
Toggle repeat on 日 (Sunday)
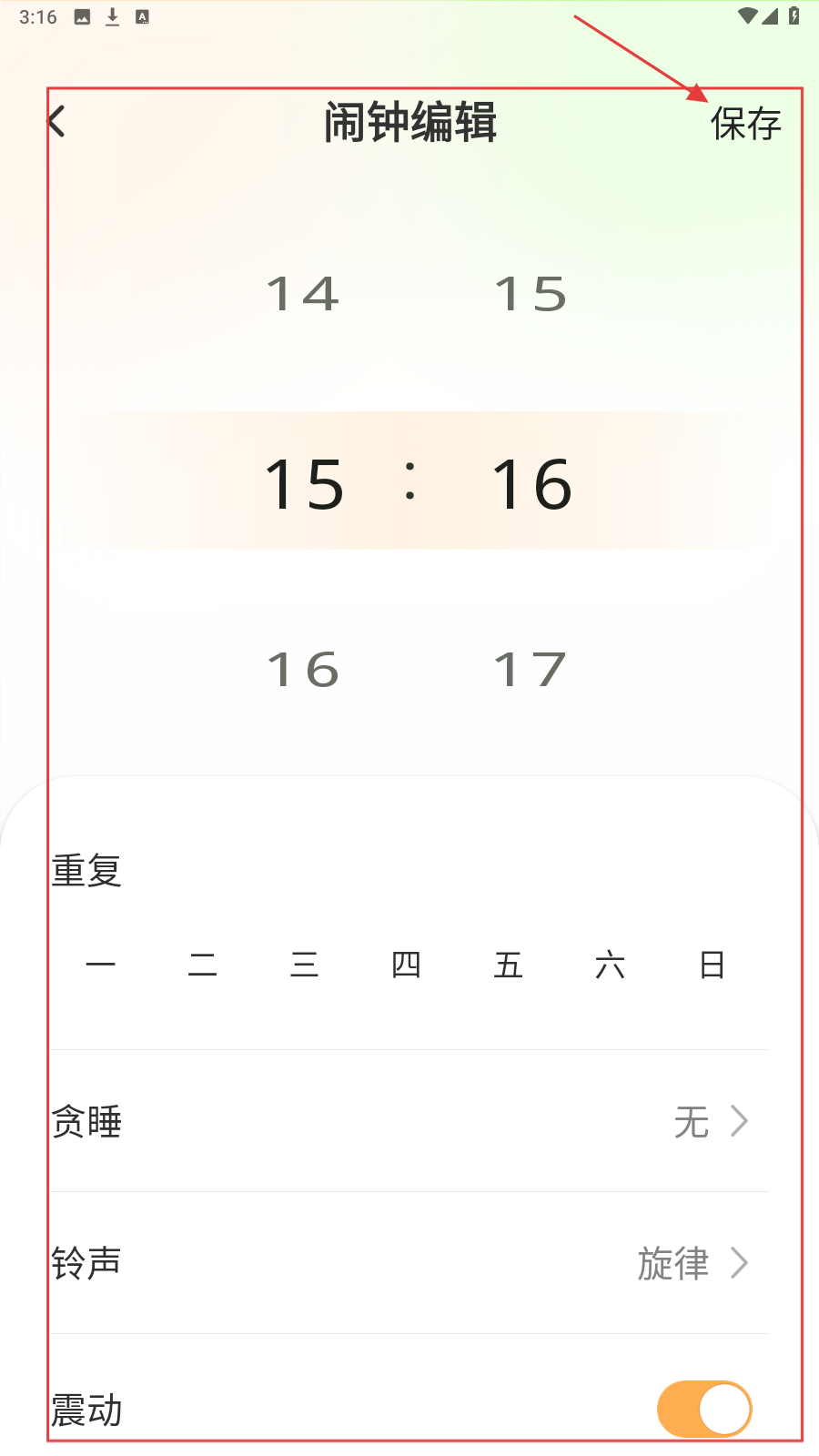[713, 965]
